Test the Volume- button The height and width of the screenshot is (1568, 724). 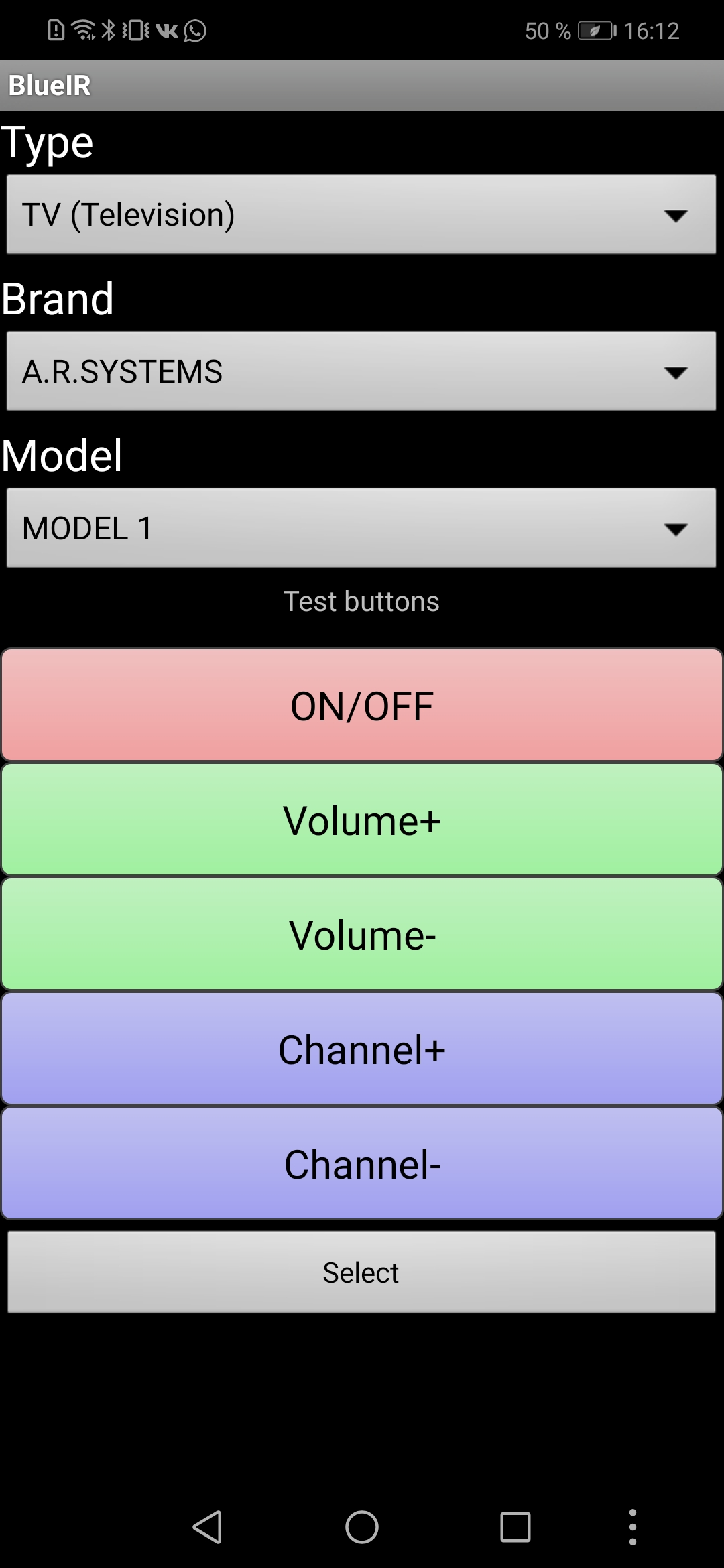[362, 934]
